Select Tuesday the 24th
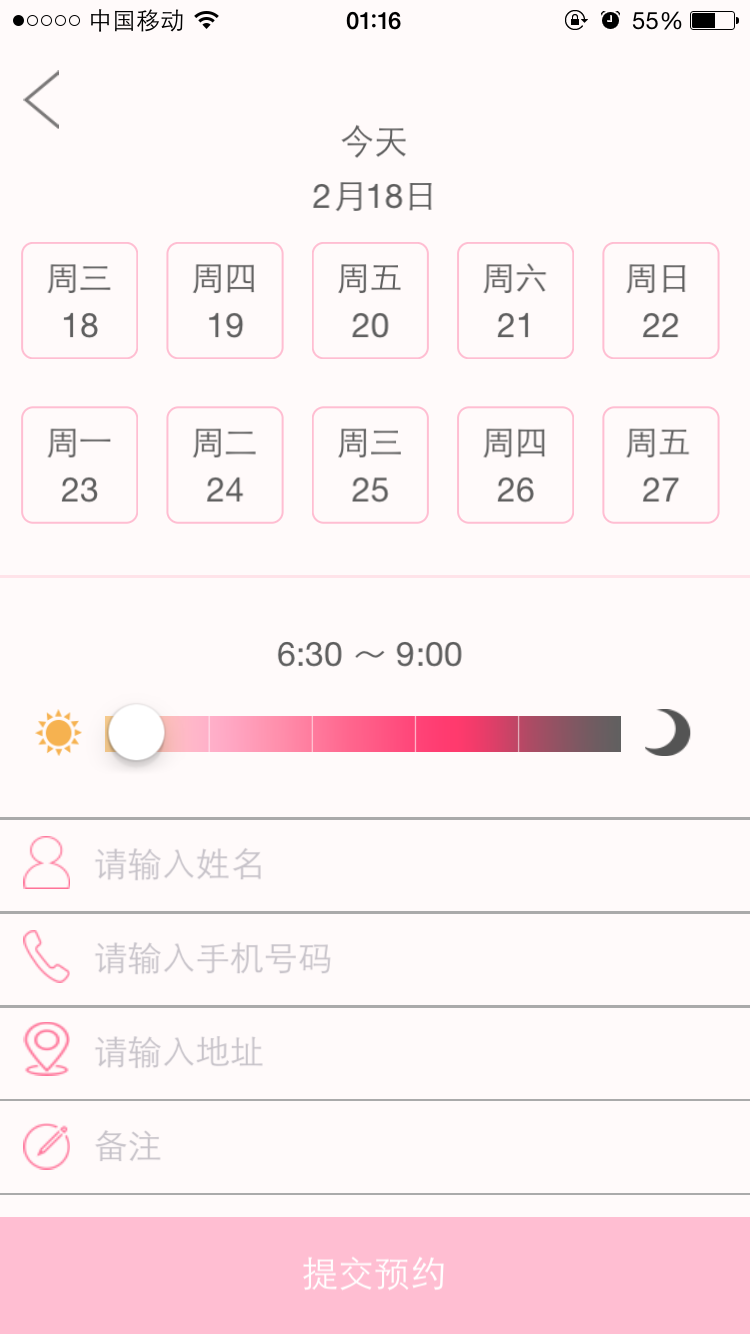 (x=225, y=465)
